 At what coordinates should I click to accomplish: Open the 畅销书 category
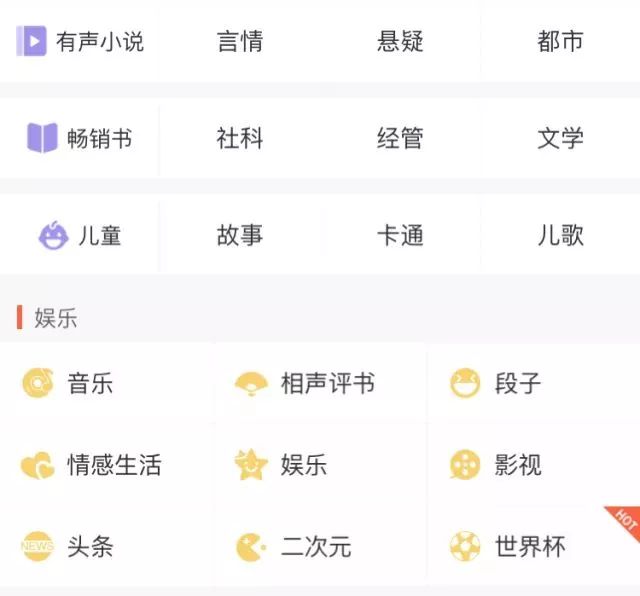(x=80, y=138)
